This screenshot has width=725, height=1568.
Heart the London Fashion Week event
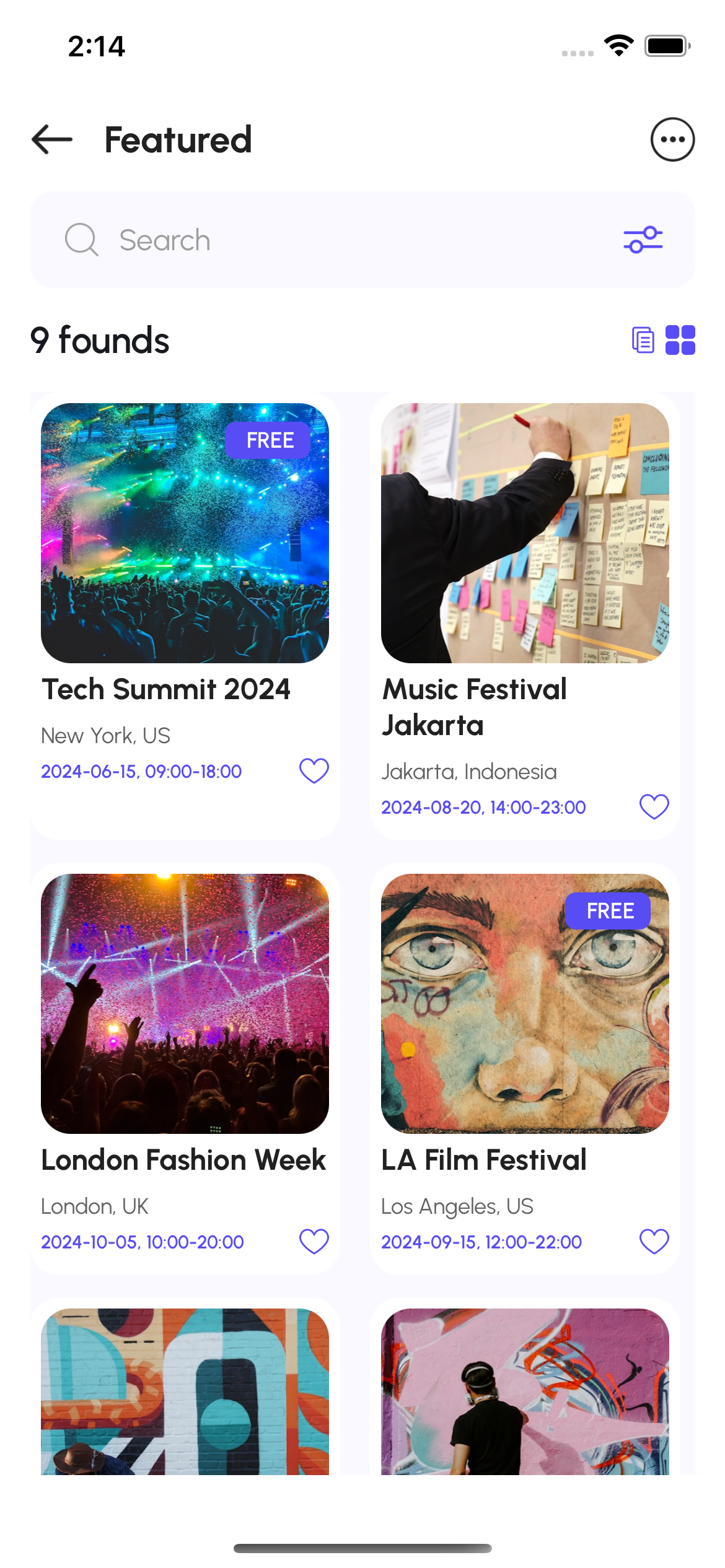click(314, 1242)
